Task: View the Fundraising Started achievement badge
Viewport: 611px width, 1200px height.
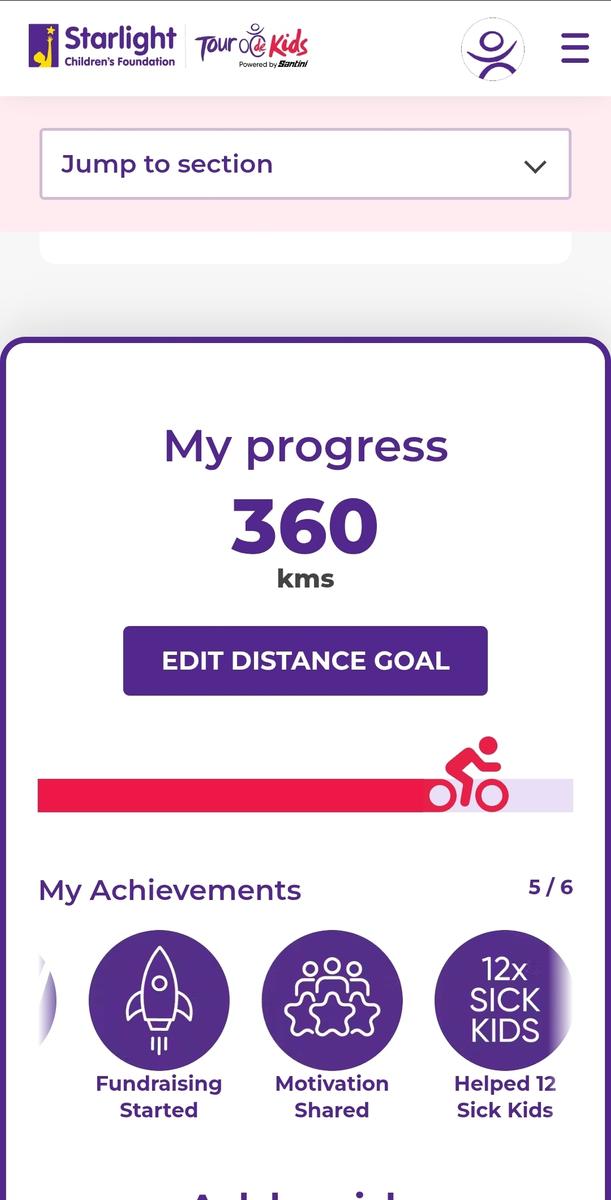Action: (x=159, y=1000)
